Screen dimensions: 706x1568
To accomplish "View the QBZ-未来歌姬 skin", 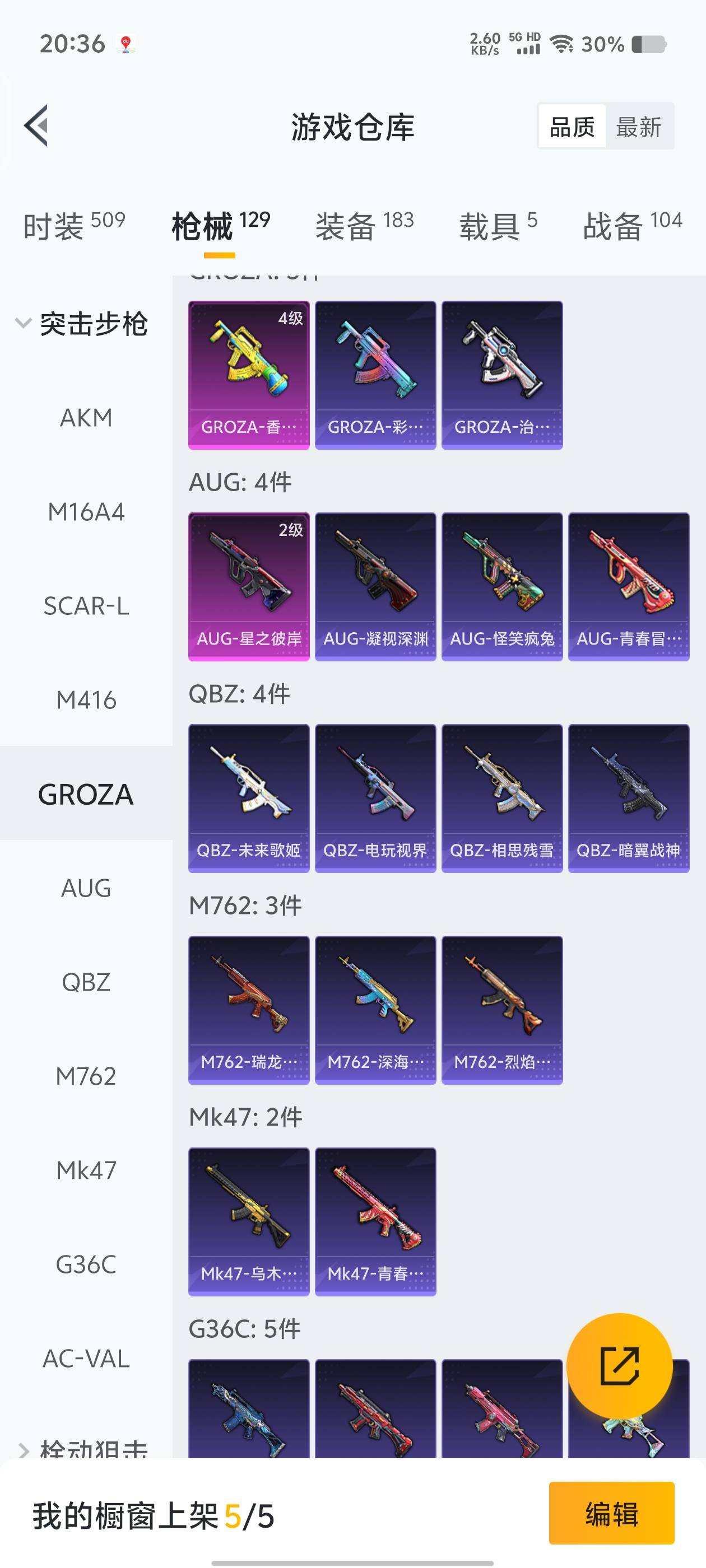I will tap(249, 798).
